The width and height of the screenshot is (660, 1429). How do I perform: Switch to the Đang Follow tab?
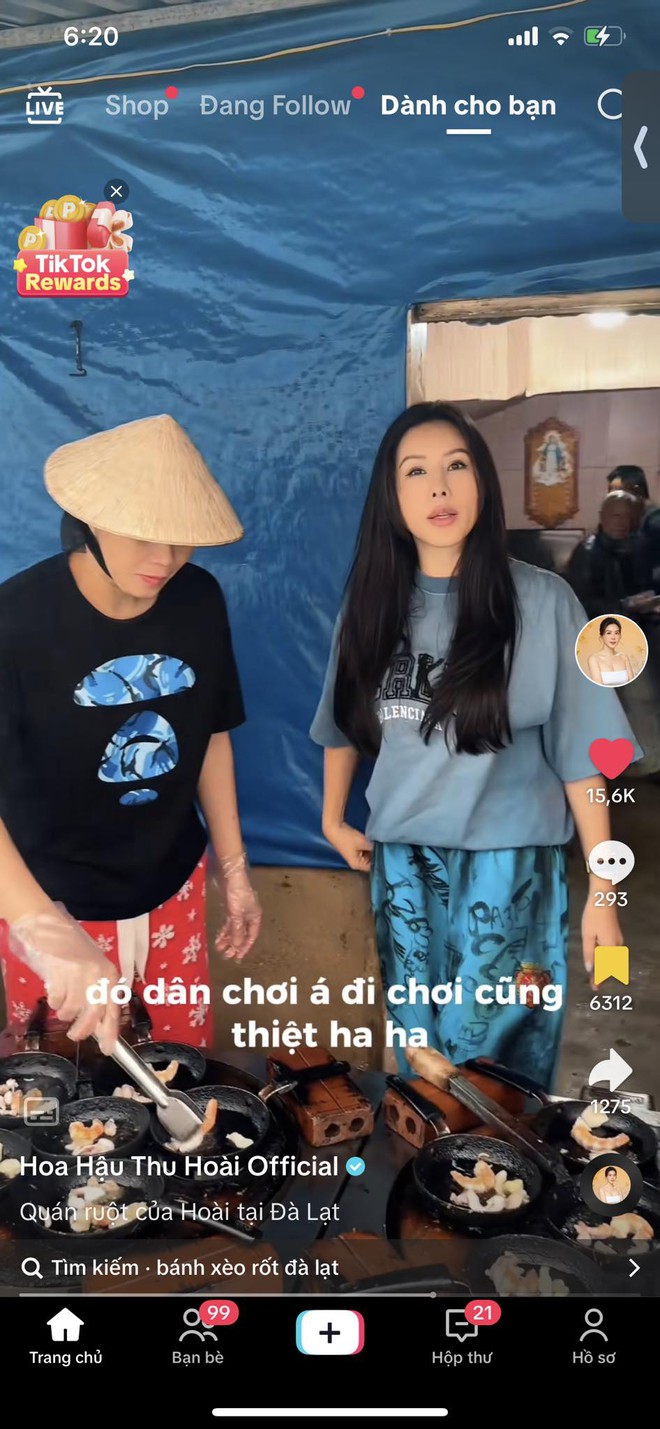[275, 105]
